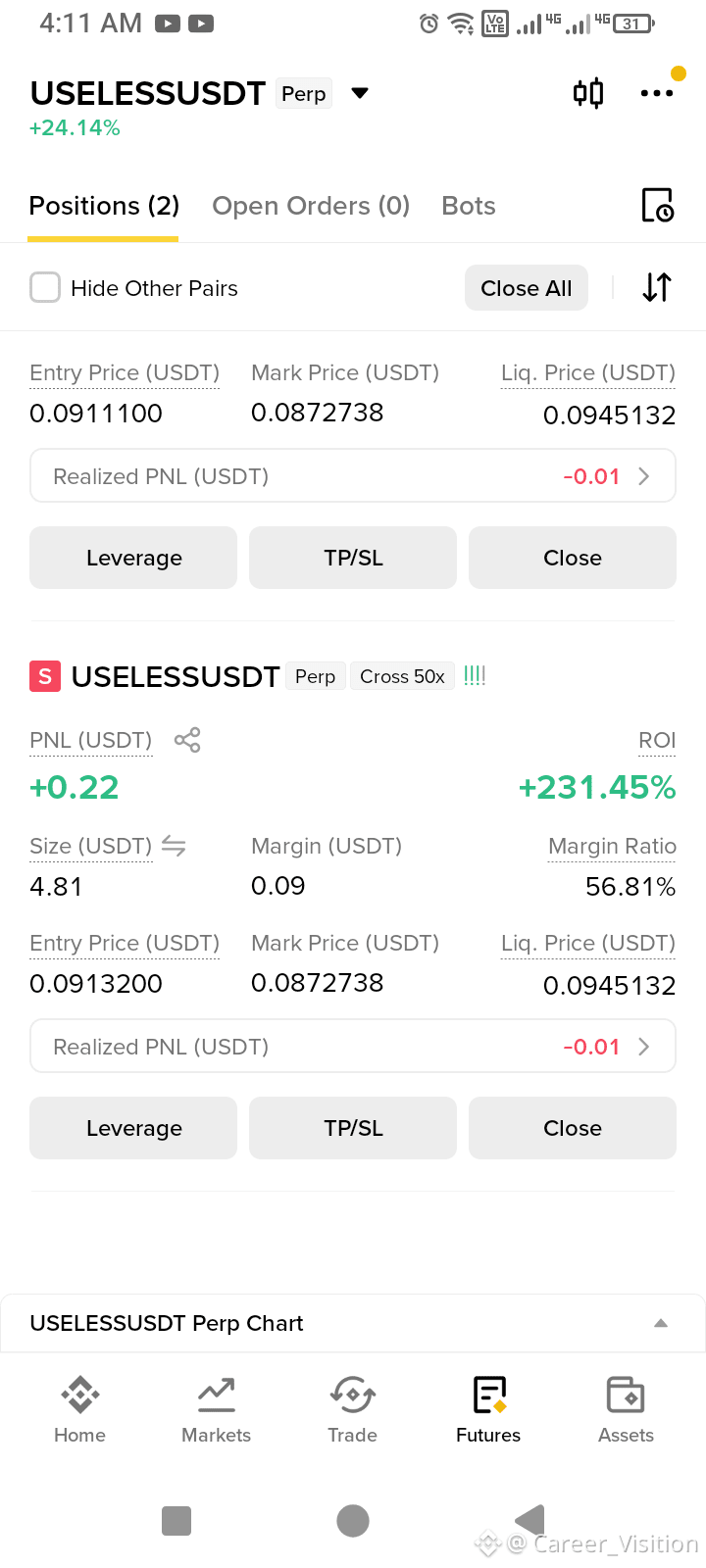Adjust Leverage for the Cross 50x position
Screen dimensions: 706x1568
[x=133, y=1128]
